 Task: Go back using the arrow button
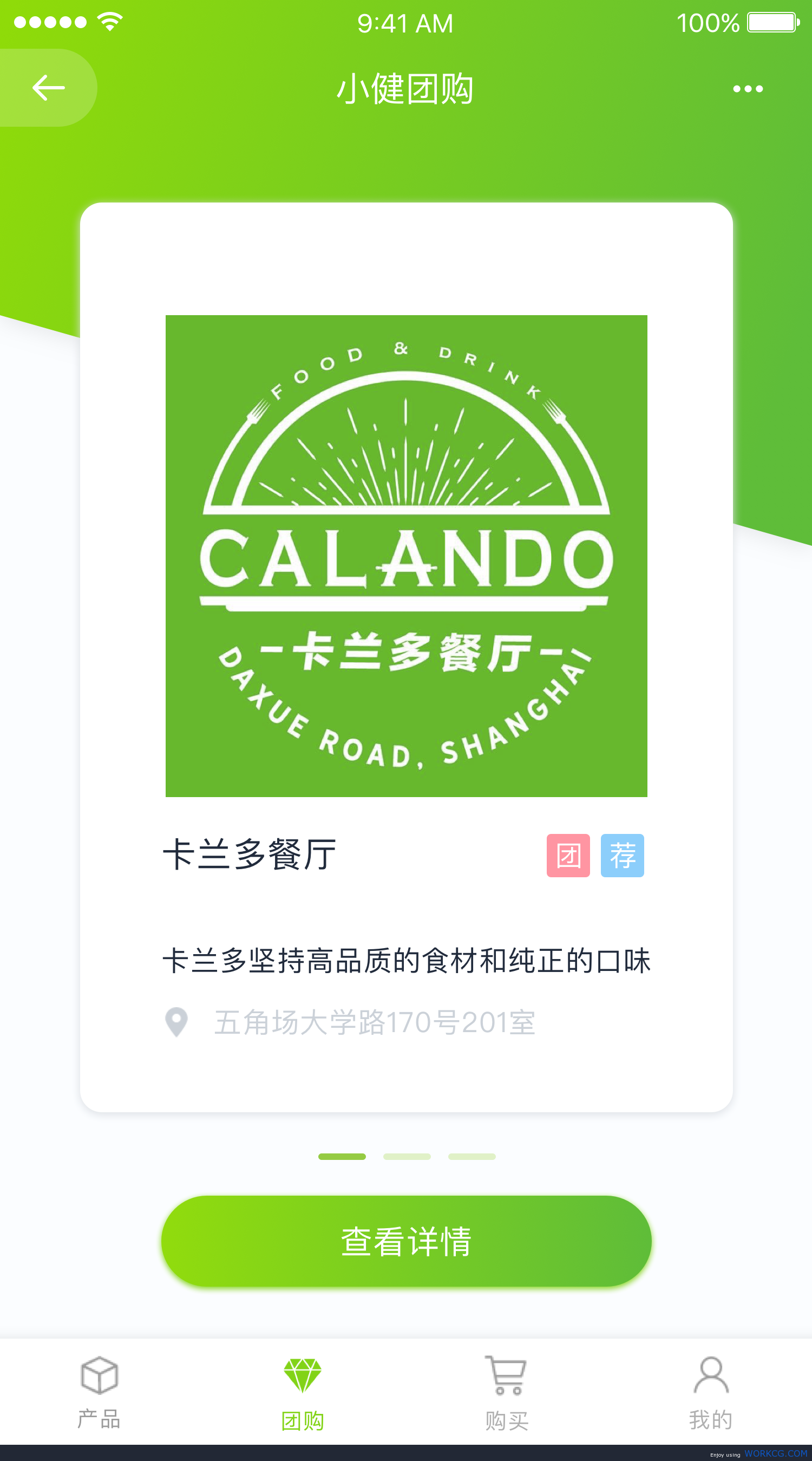(48, 88)
